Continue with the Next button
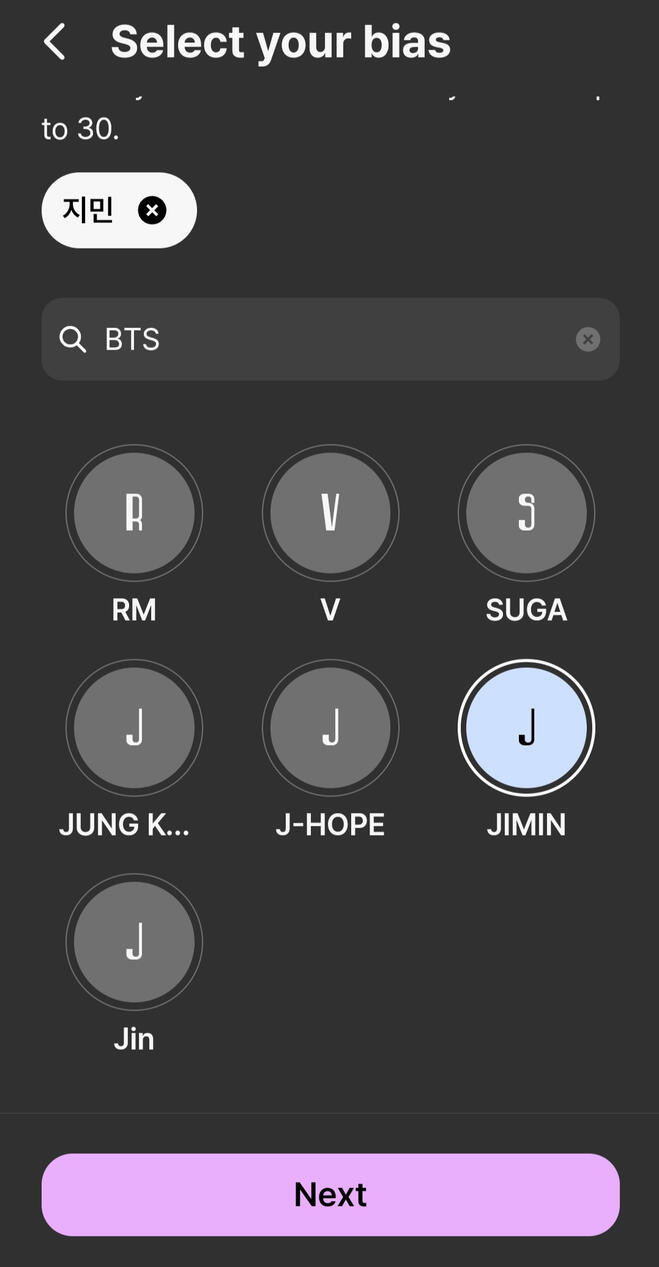This screenshot has width=659, height=1267. pyautogui.click(x=330, y=1194)
